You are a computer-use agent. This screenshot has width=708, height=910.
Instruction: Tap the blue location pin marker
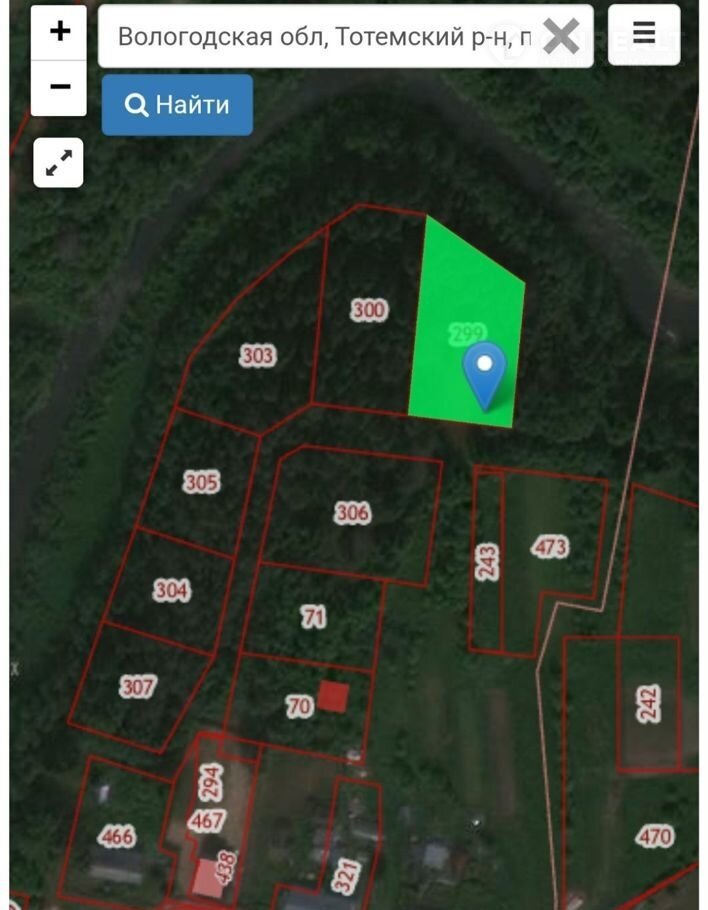point(485,374)
